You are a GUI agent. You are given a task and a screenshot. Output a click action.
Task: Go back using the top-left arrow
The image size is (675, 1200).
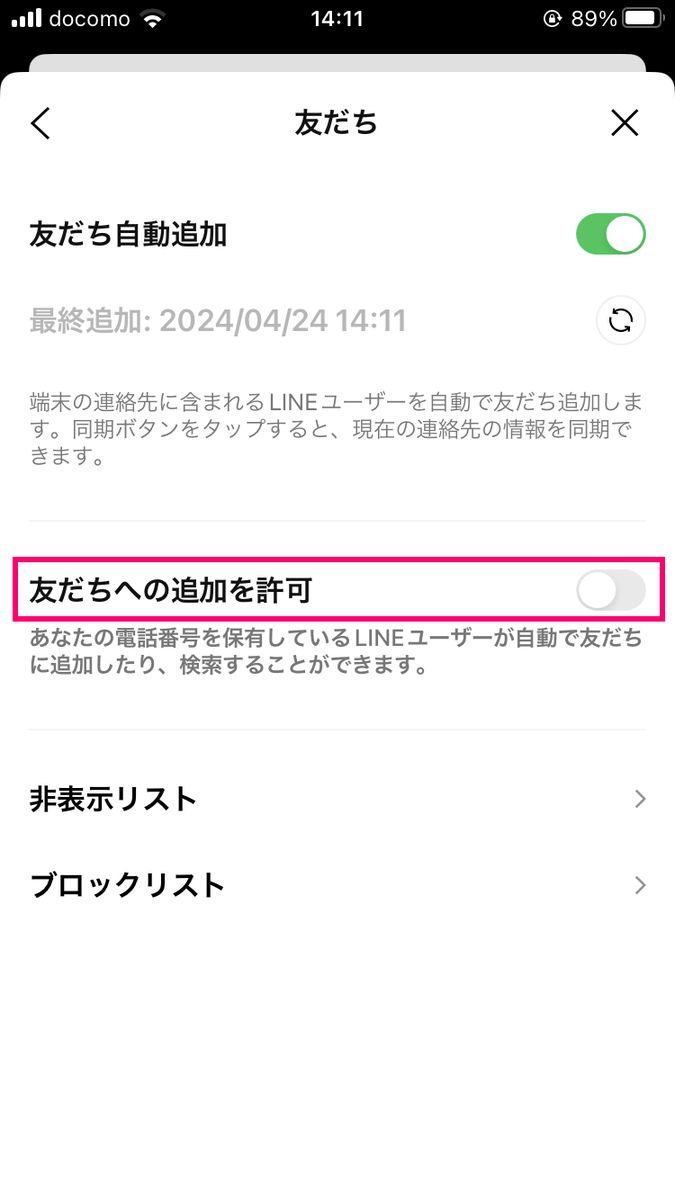pos(40,123)
